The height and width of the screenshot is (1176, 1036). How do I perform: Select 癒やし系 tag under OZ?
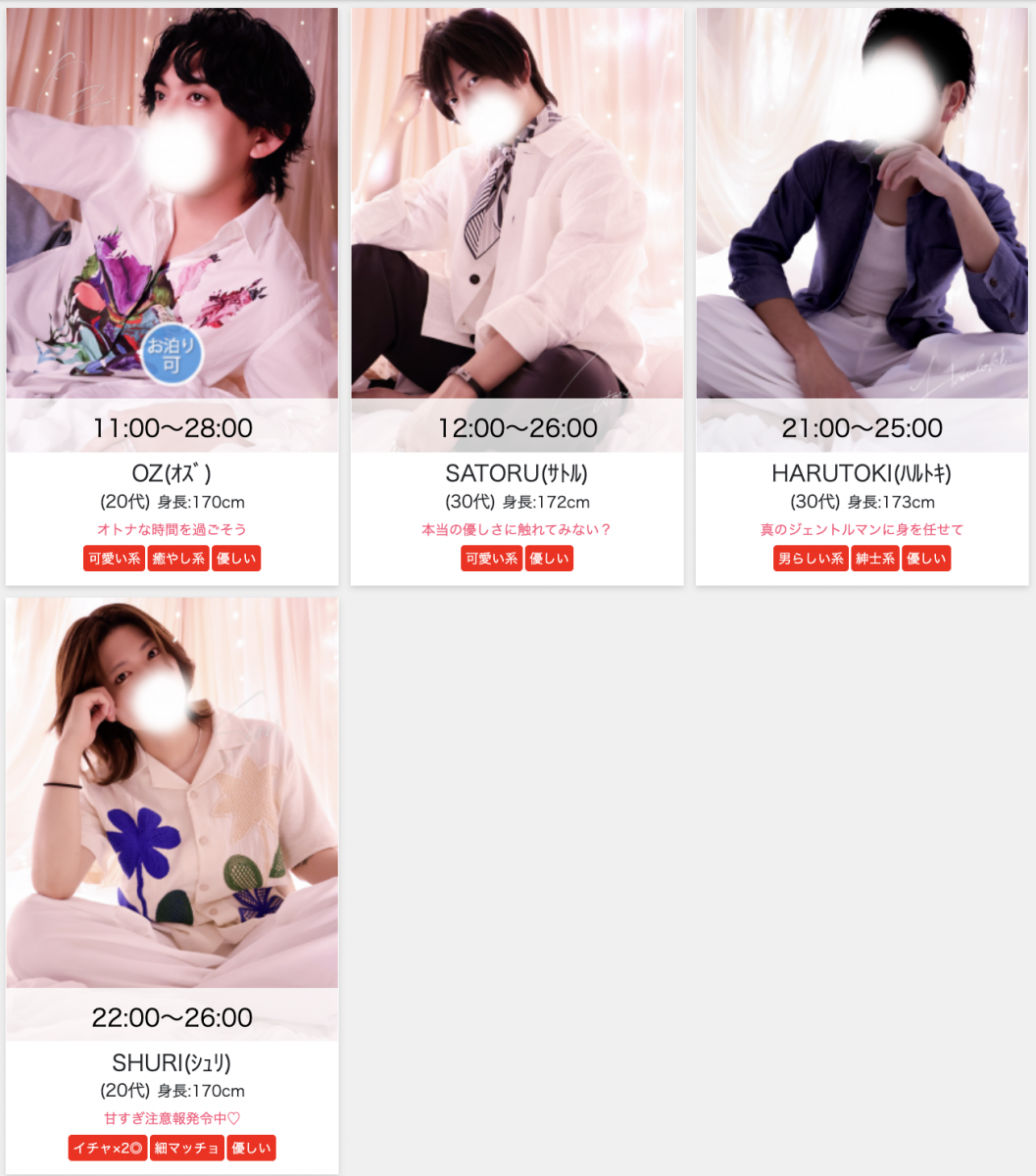tap(177, 559)
